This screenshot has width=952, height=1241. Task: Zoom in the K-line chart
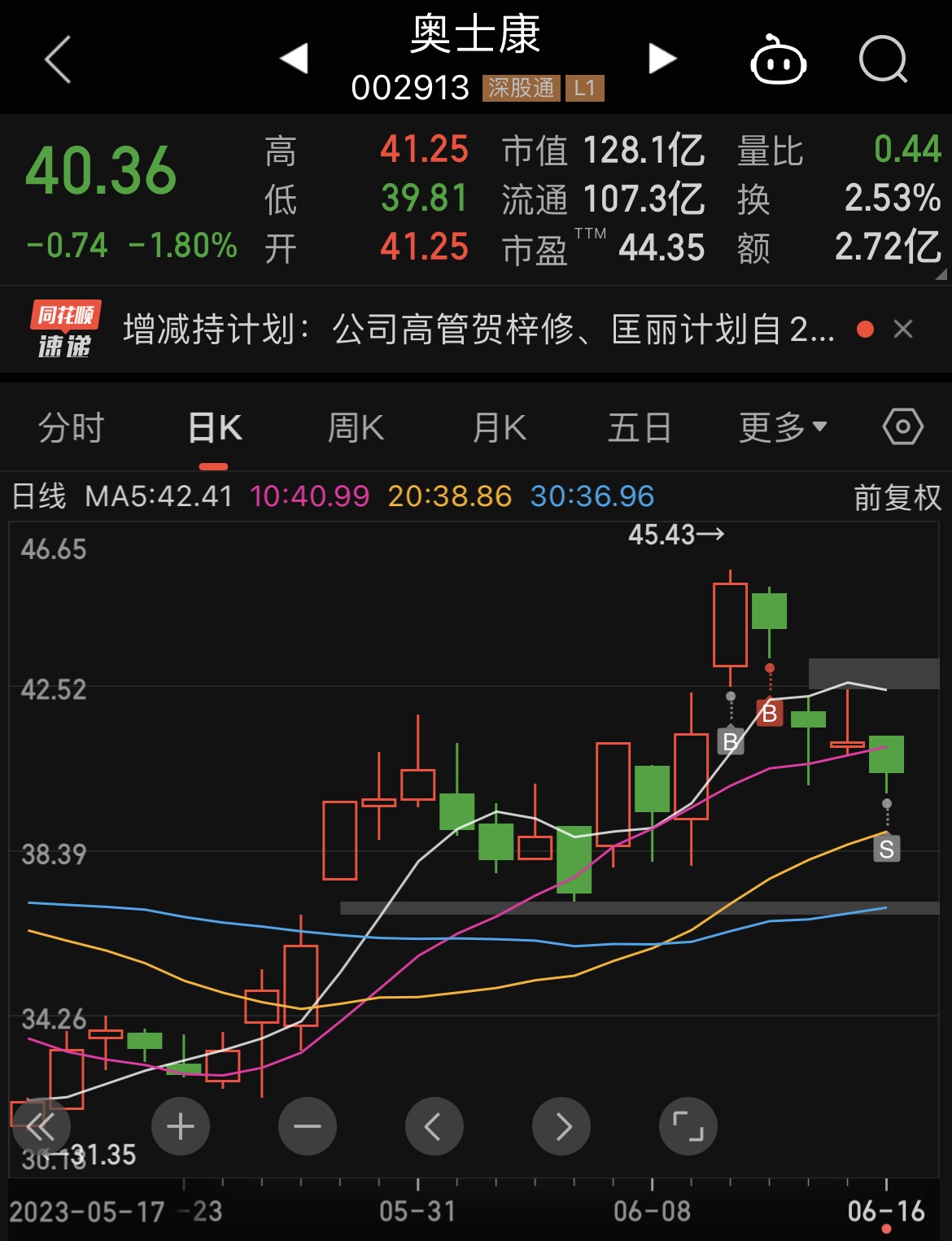point(181,1126)
